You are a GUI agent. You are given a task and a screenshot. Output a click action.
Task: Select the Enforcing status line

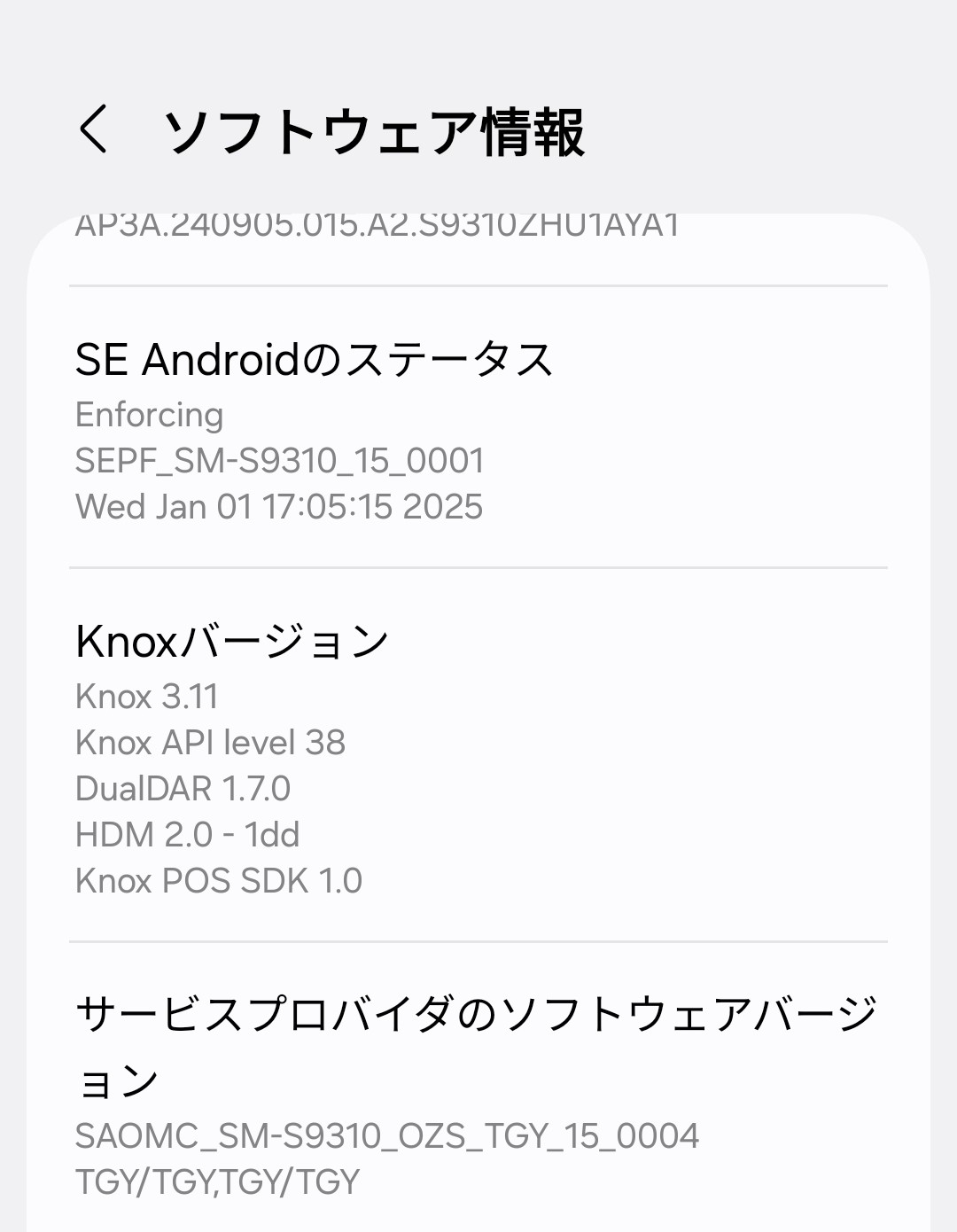click(149, 415)
